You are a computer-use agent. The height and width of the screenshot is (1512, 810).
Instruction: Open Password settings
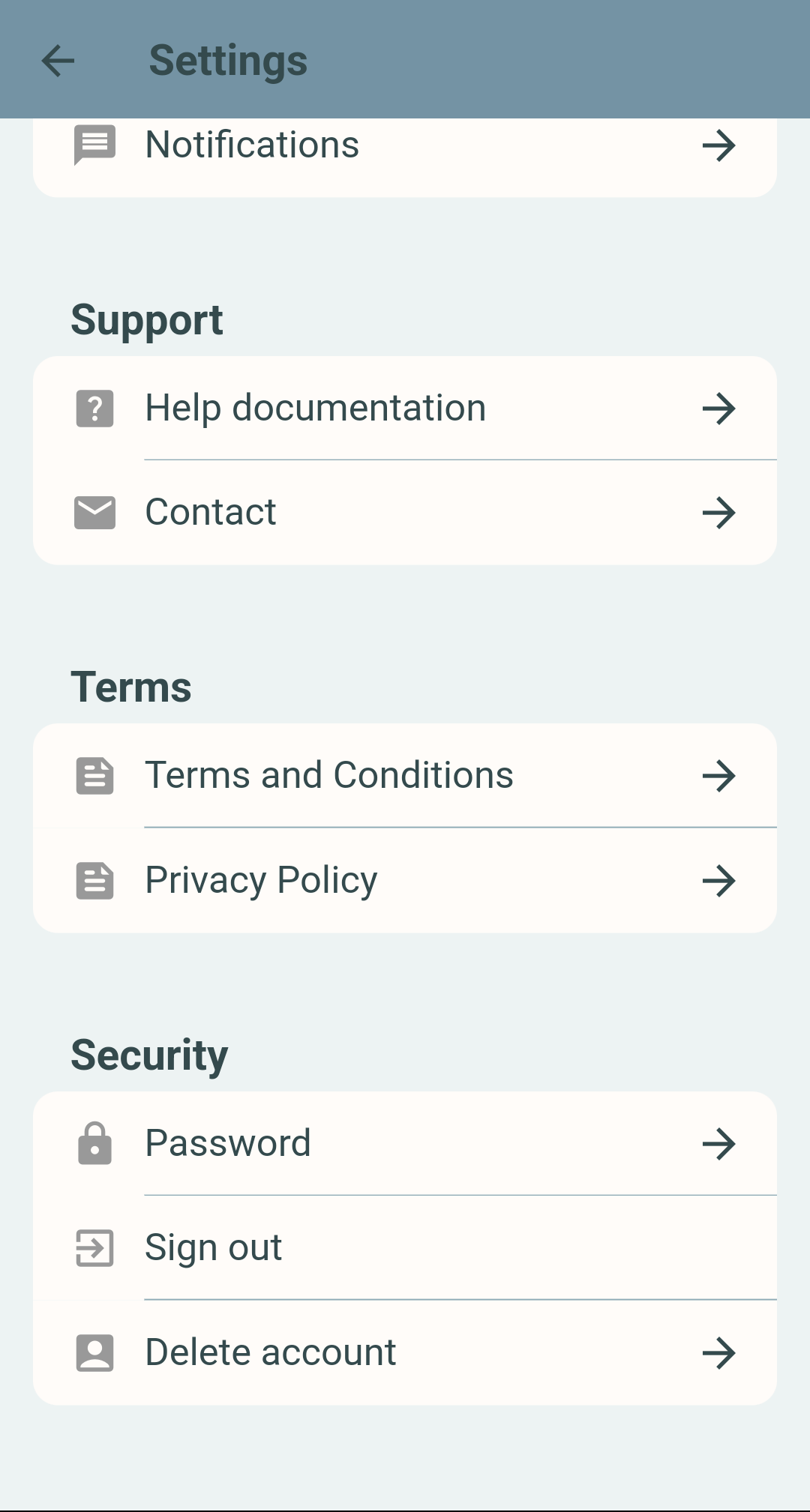click(x=405, y=1144)
